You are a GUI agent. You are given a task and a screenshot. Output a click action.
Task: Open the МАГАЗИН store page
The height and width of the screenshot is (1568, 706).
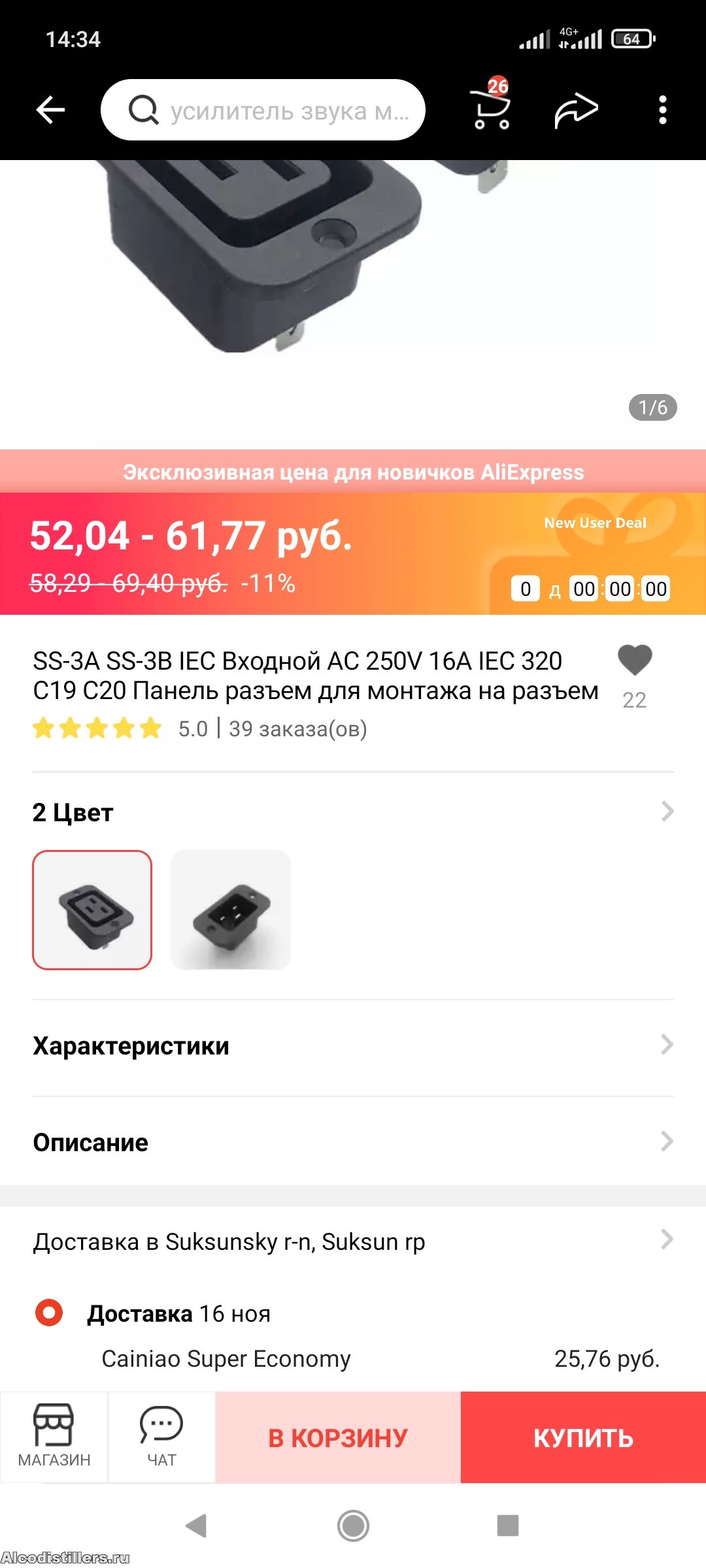54,1437
